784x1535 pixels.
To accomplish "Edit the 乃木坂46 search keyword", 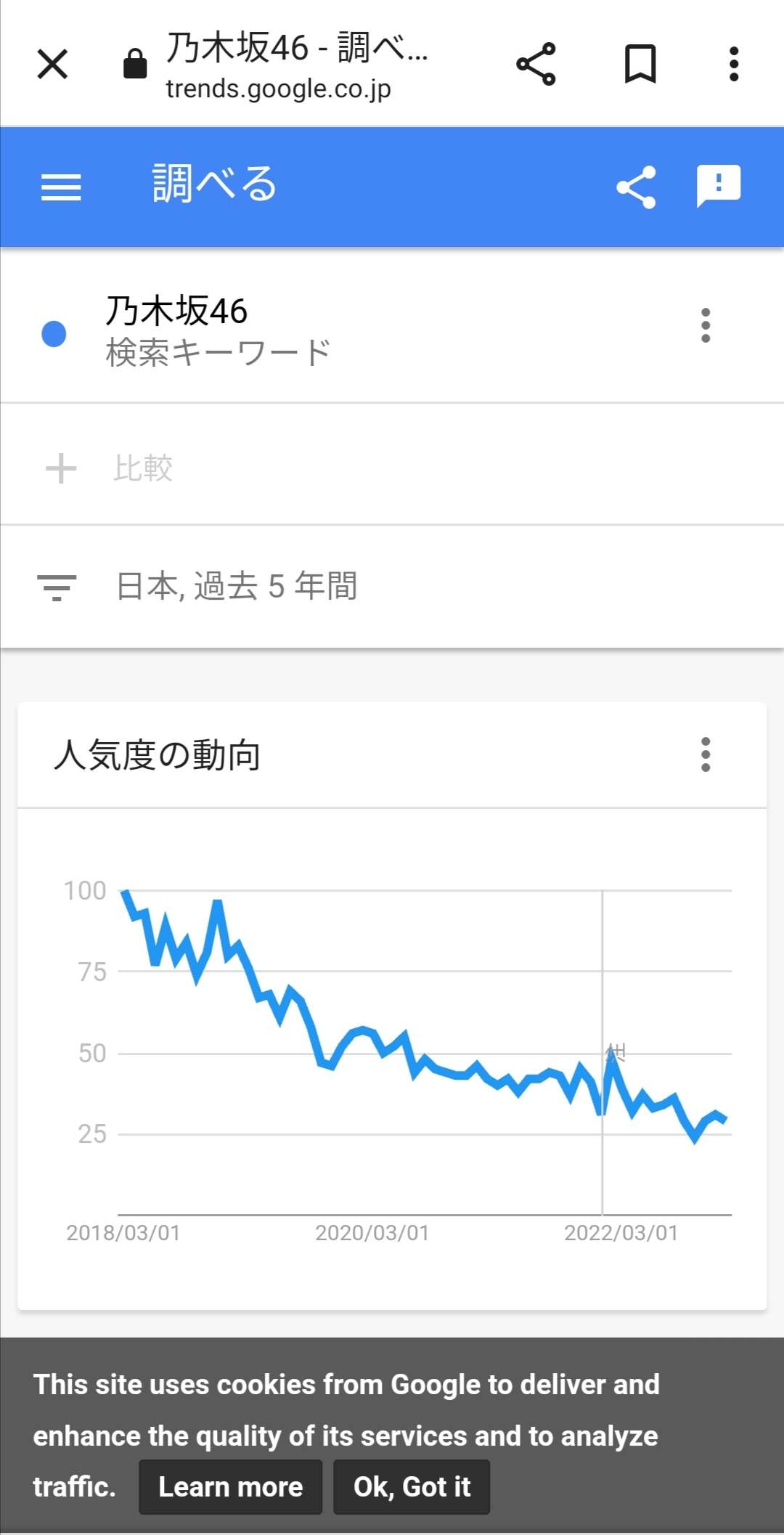I will click(218, 330).
